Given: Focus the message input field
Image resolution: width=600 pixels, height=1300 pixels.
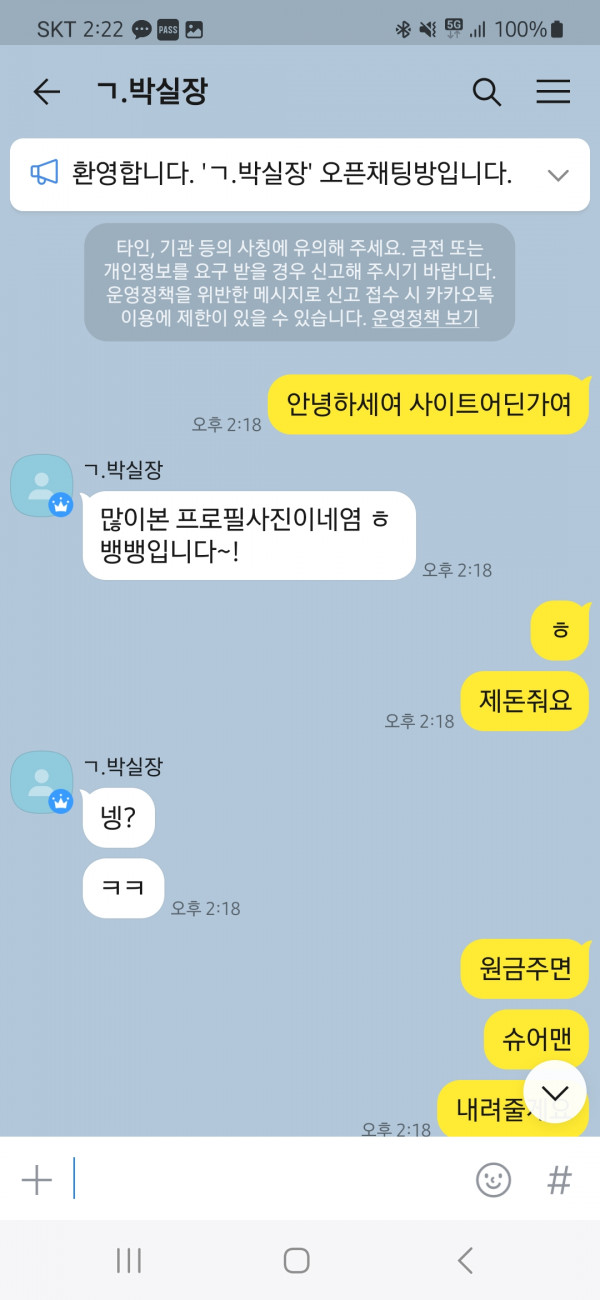Looking at the screenshot, I should point(260,1180).
